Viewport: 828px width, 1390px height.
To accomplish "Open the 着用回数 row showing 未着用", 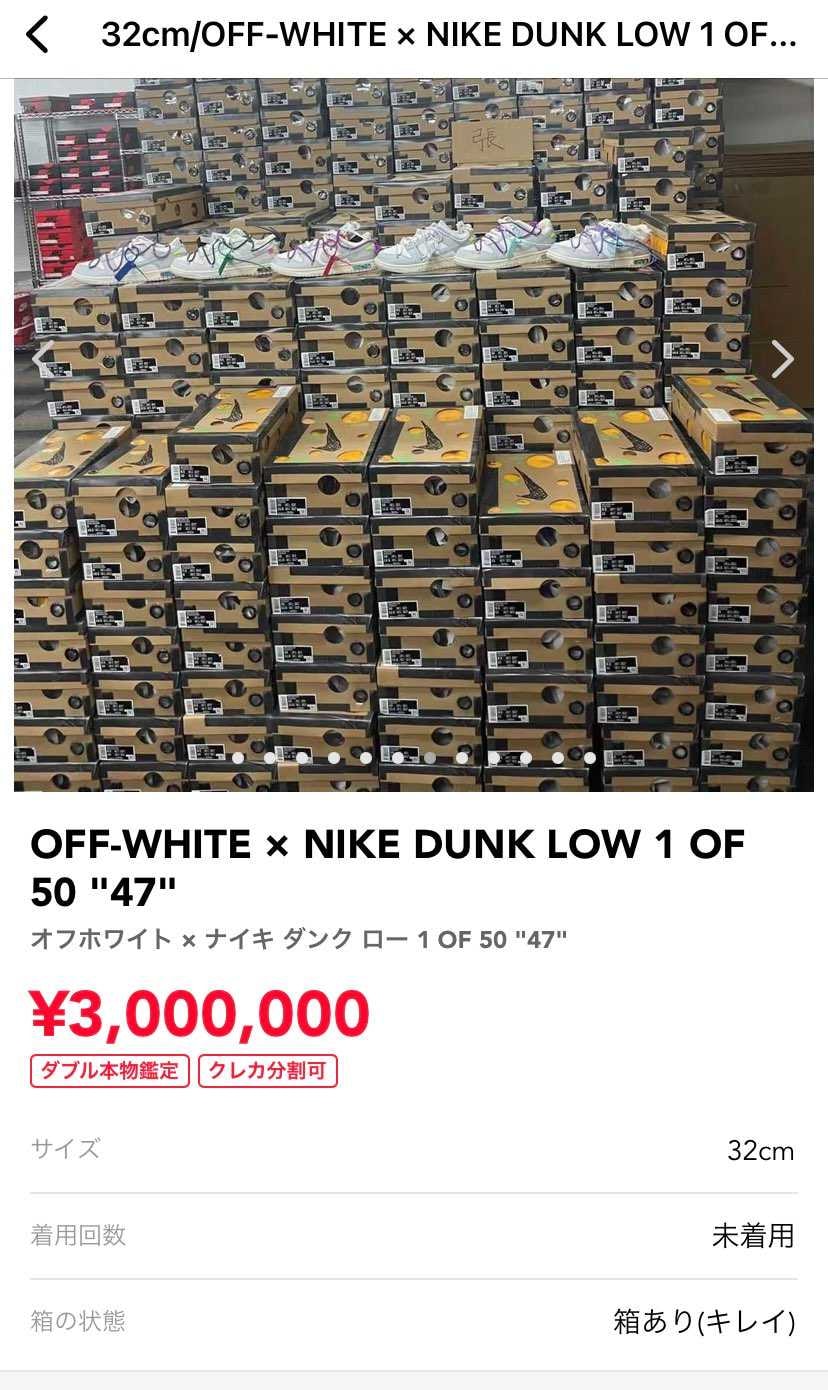I will pos(414,1236).
